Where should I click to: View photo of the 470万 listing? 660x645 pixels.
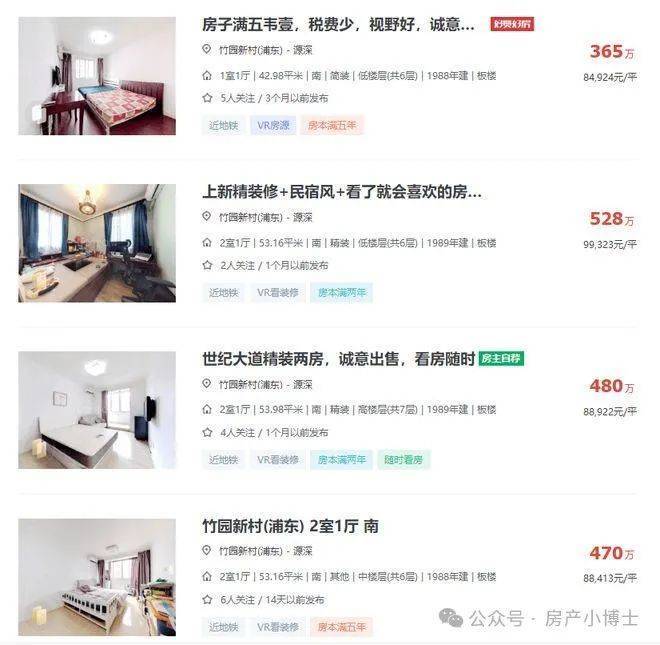97,577
